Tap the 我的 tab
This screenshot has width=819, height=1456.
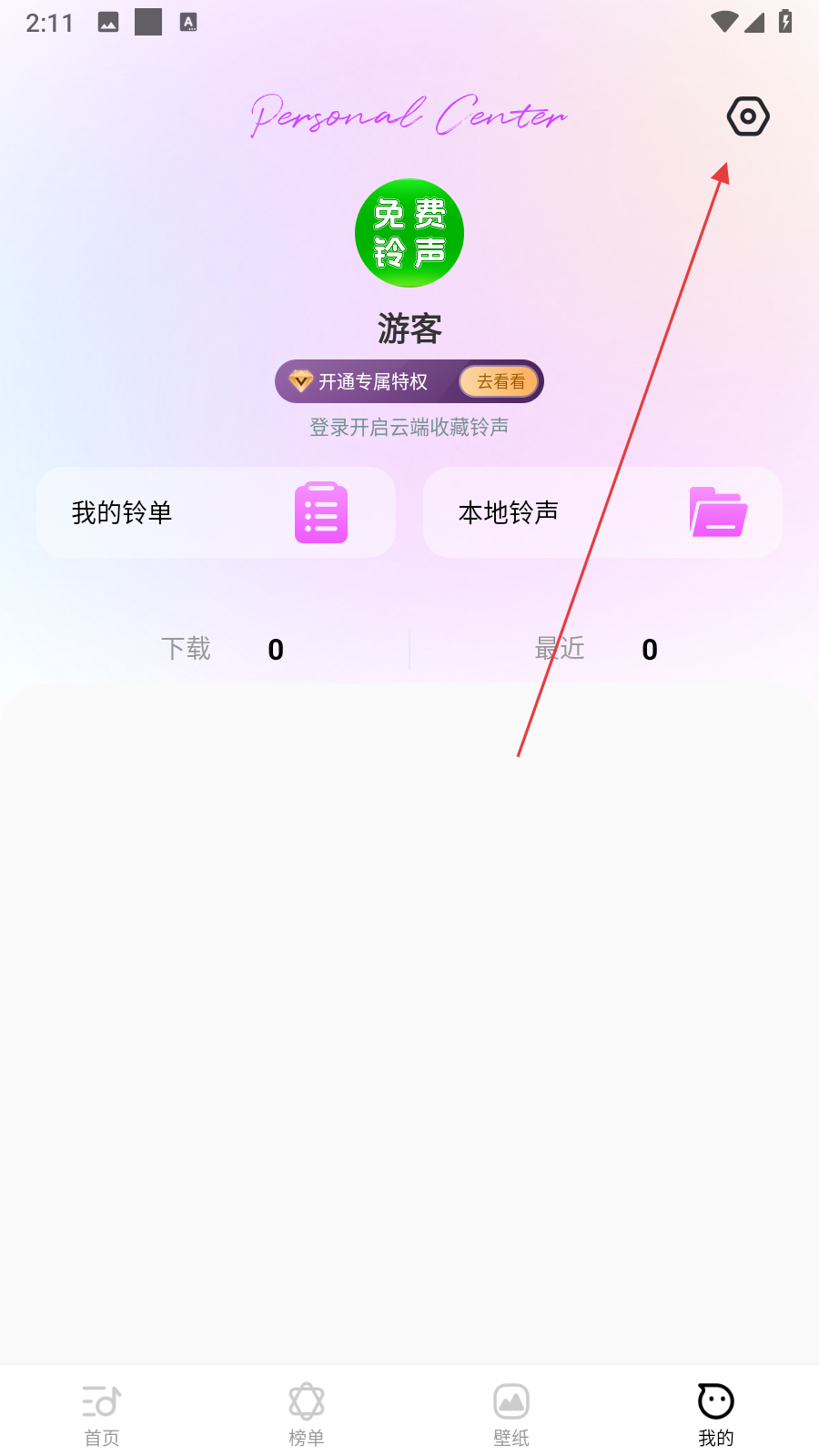click(x=716, y=1413)
